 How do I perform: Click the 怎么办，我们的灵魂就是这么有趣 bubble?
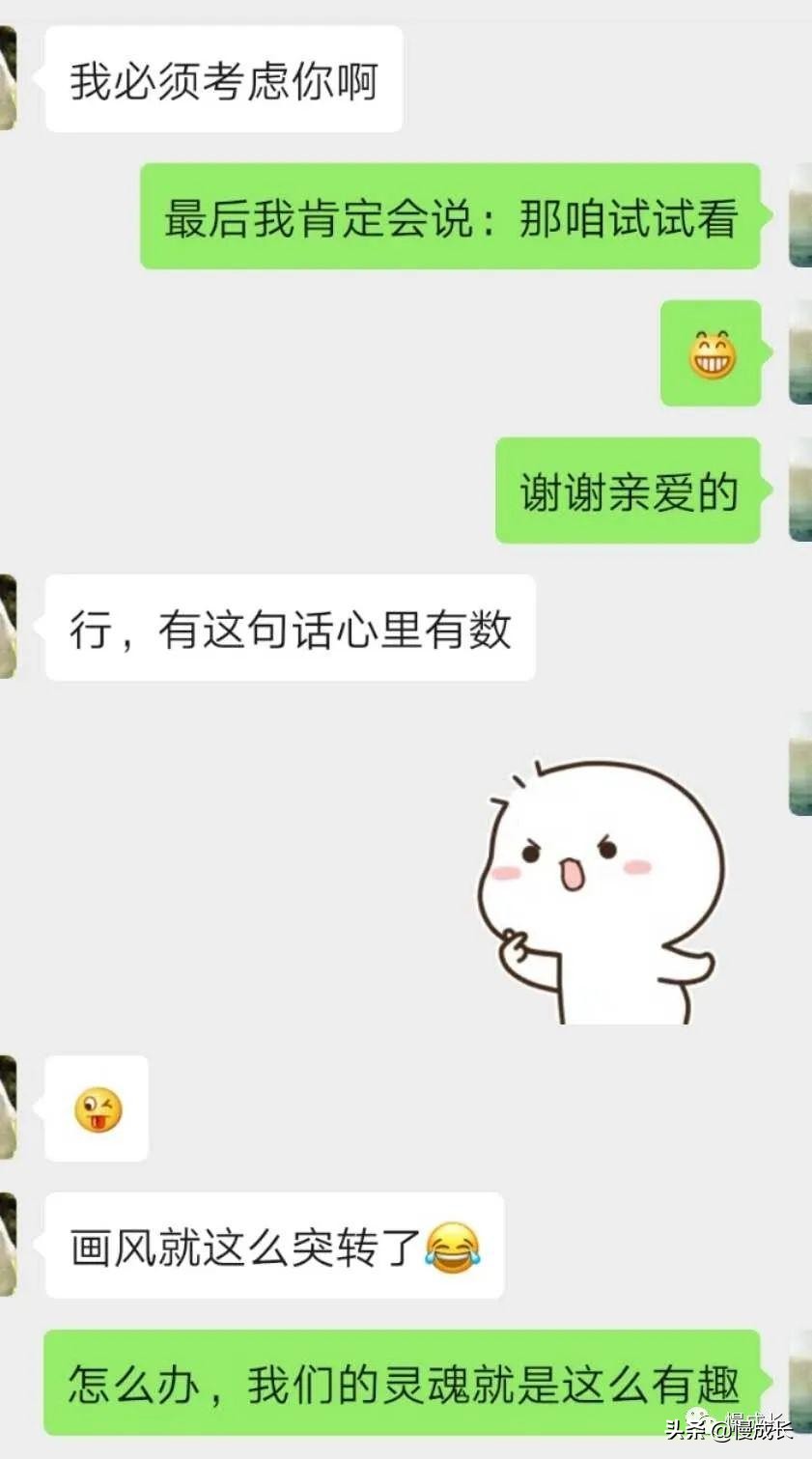pyautogui.click(x=406, y=1383)
